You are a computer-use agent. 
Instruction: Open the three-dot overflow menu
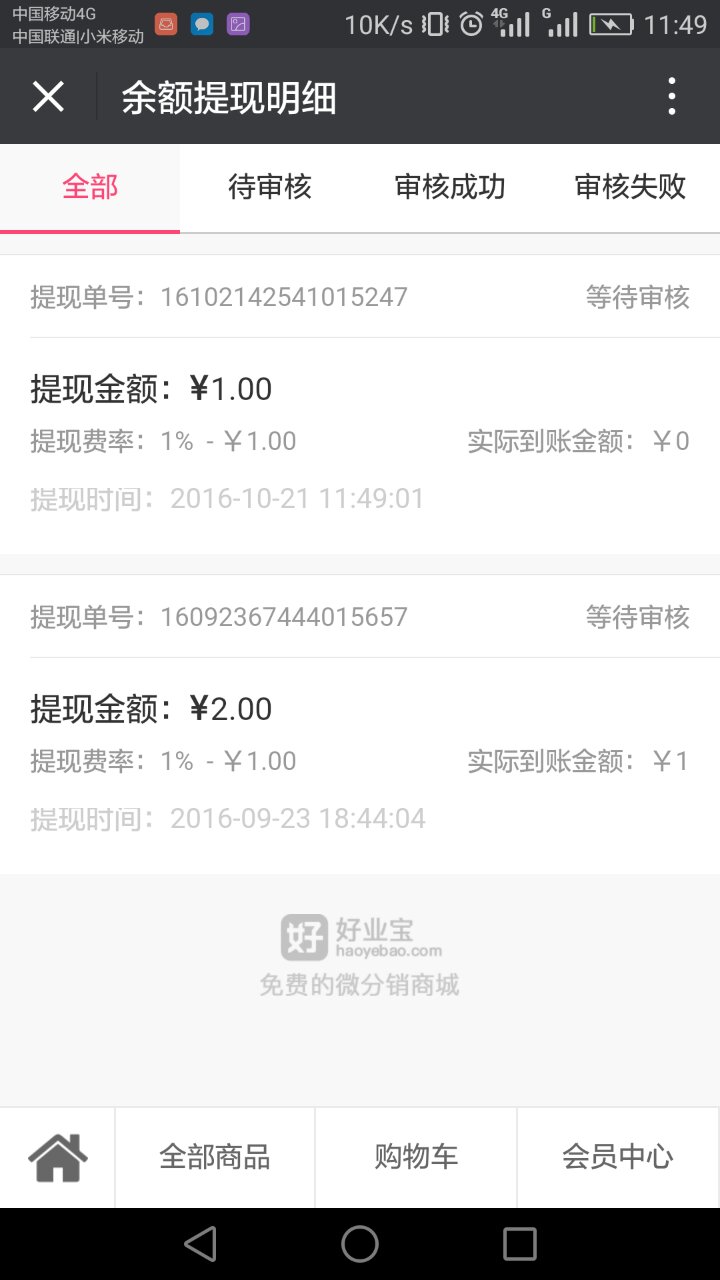(672, 97)
